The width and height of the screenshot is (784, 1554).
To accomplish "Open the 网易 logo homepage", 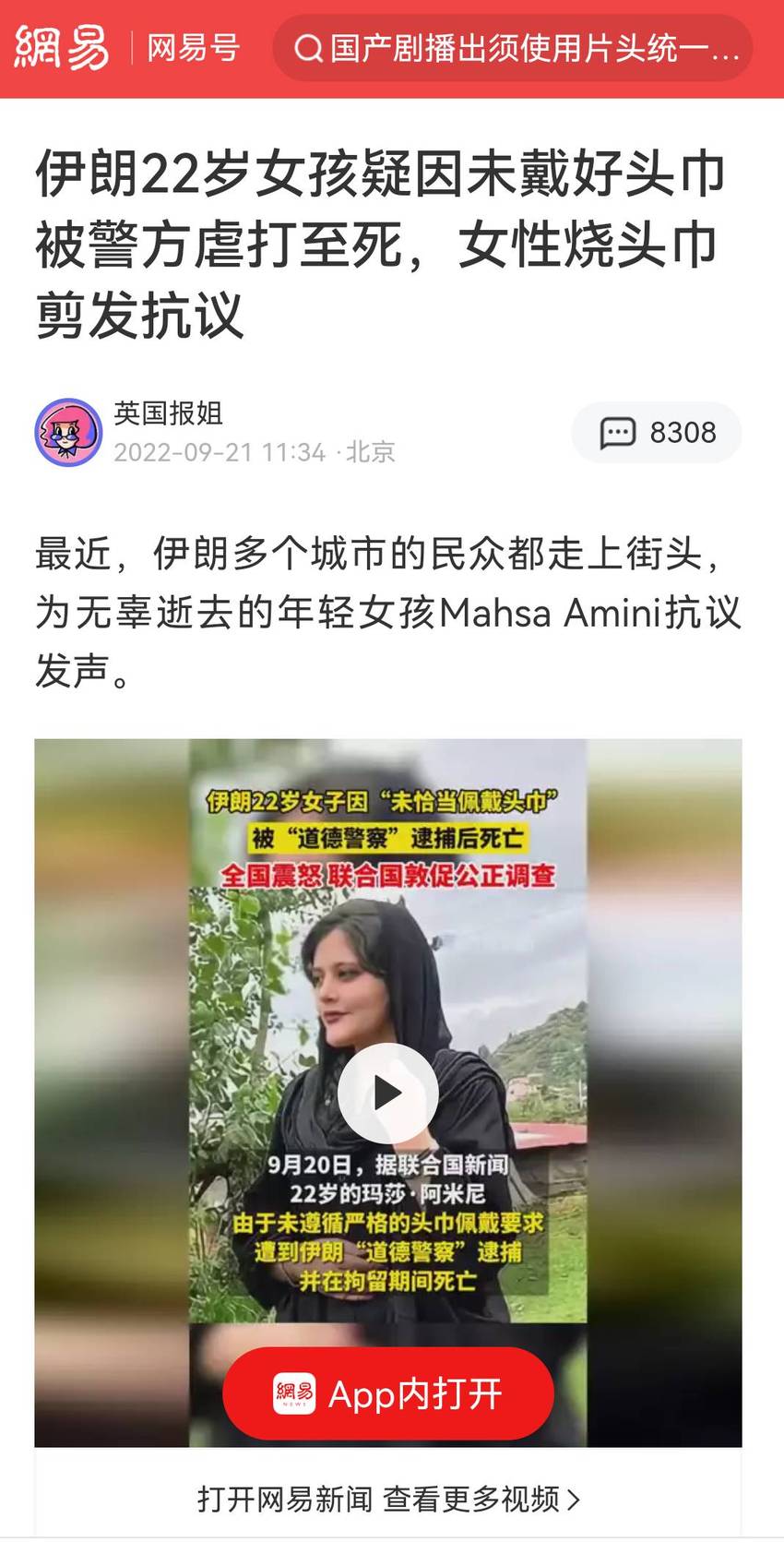I will pos(62,48).
